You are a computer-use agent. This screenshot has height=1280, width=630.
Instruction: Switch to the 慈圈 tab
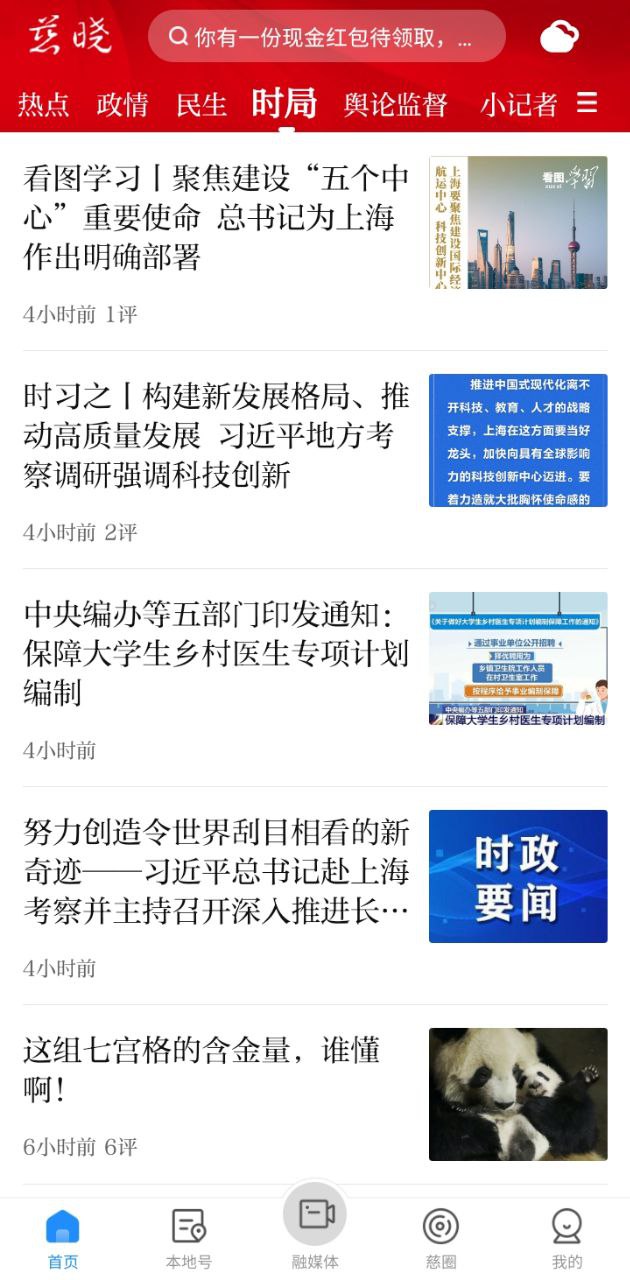441,1238
